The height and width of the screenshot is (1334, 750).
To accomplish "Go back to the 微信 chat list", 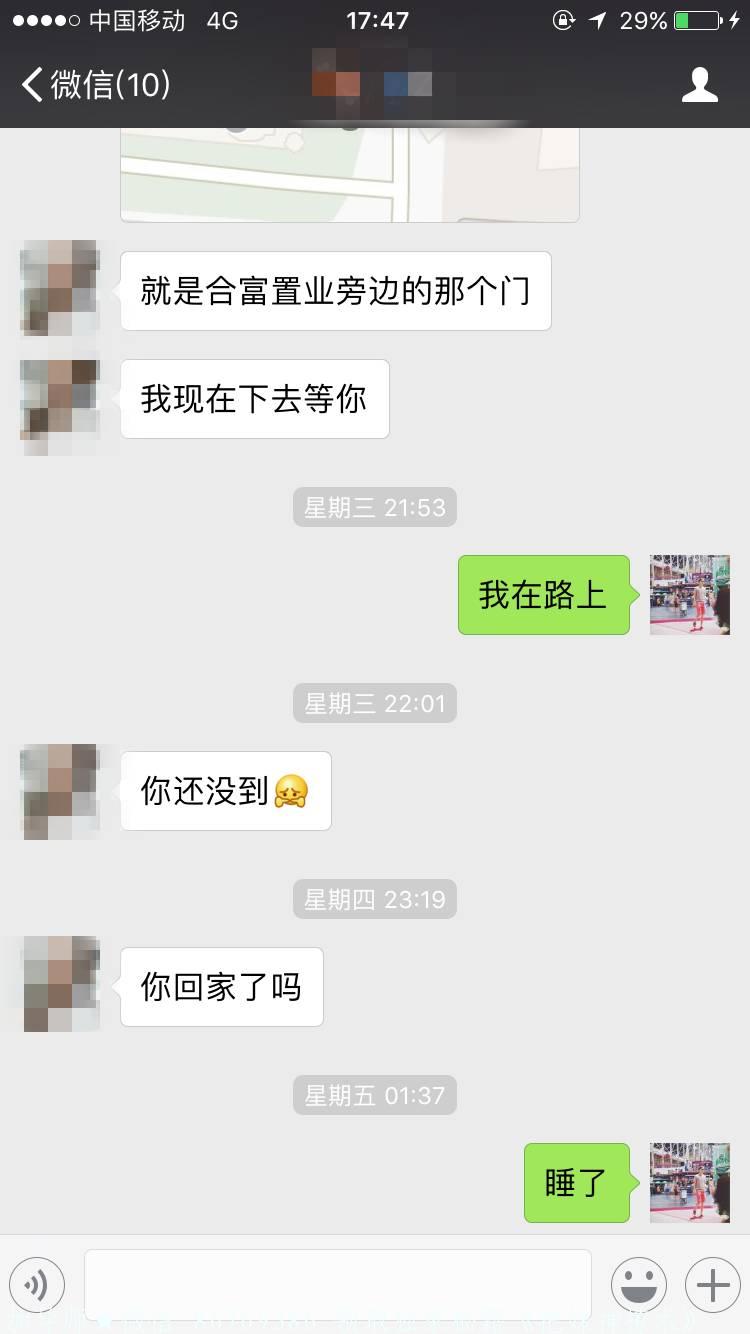I will pos(95,85).
